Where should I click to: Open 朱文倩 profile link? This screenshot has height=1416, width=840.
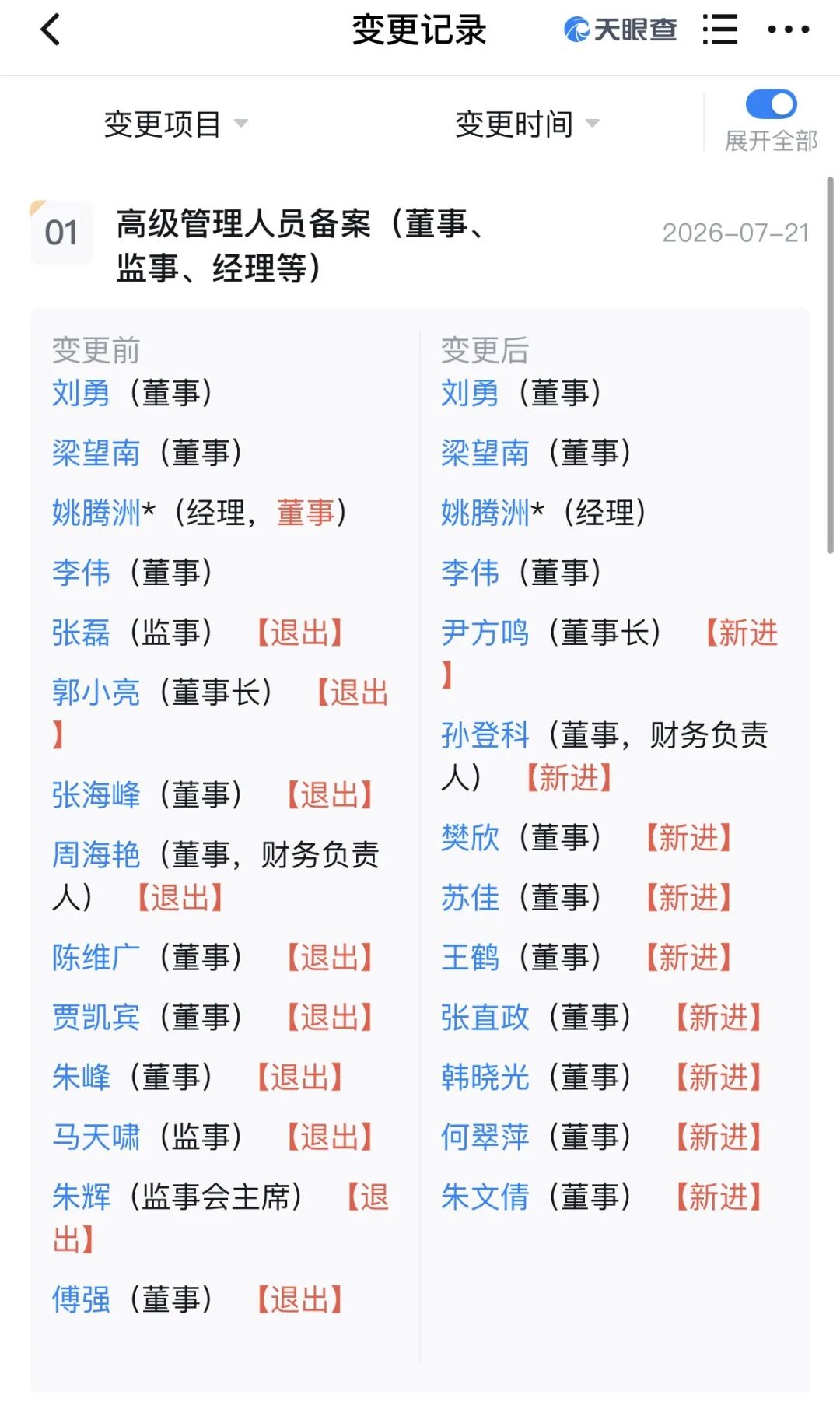485,1197
